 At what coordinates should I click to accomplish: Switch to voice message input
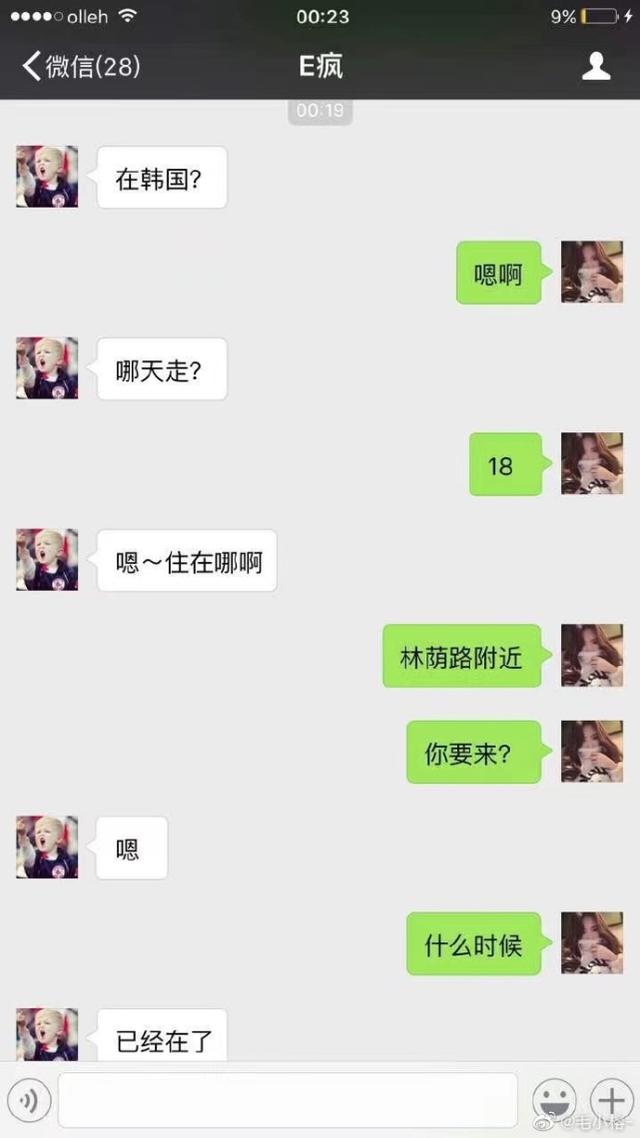pyautogui.click(x=29, y=1101)
